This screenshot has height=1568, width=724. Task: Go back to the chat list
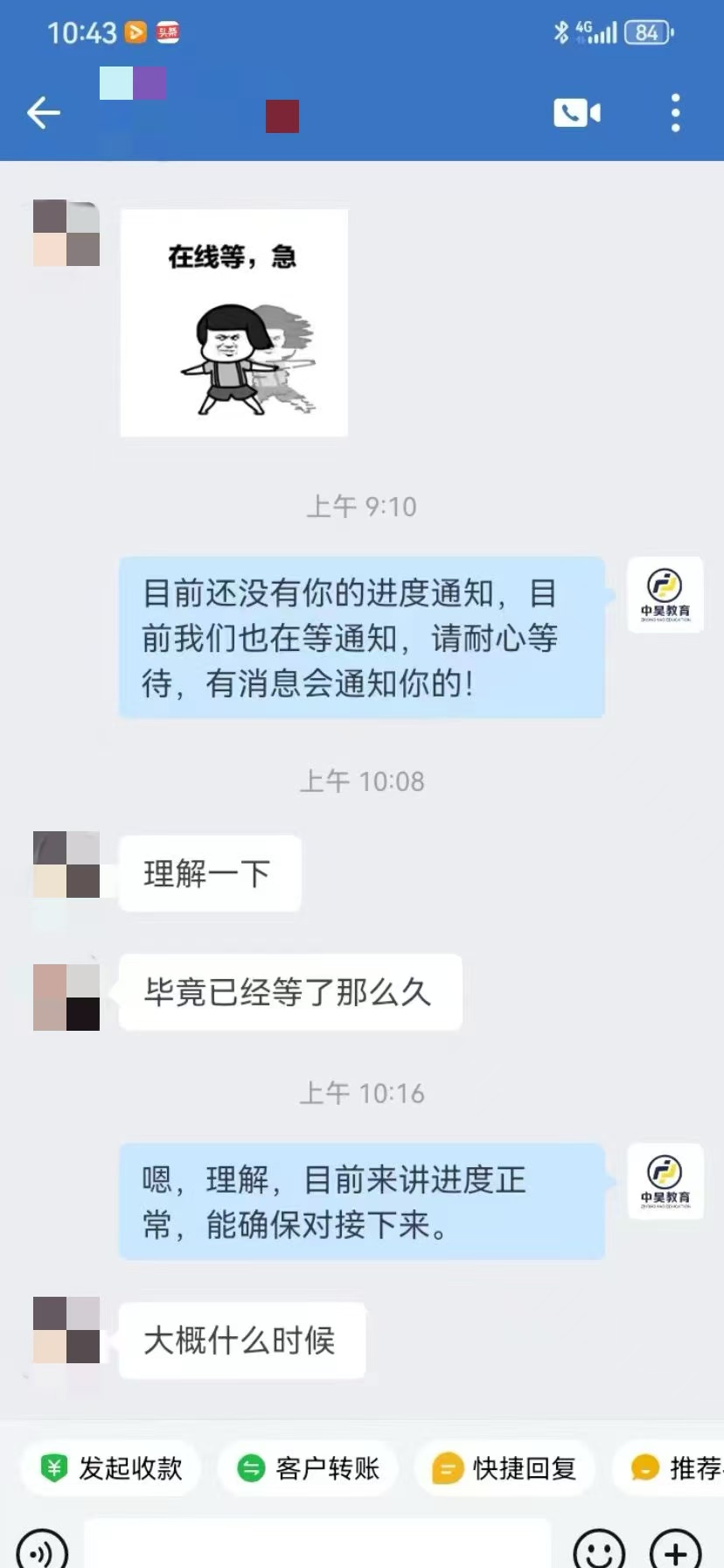point(43,113)
